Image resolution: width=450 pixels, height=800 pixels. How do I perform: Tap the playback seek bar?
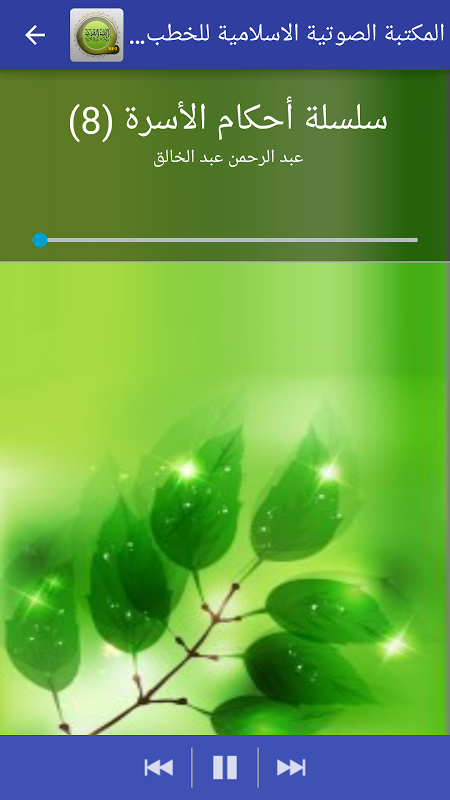[x=225, y=240]
